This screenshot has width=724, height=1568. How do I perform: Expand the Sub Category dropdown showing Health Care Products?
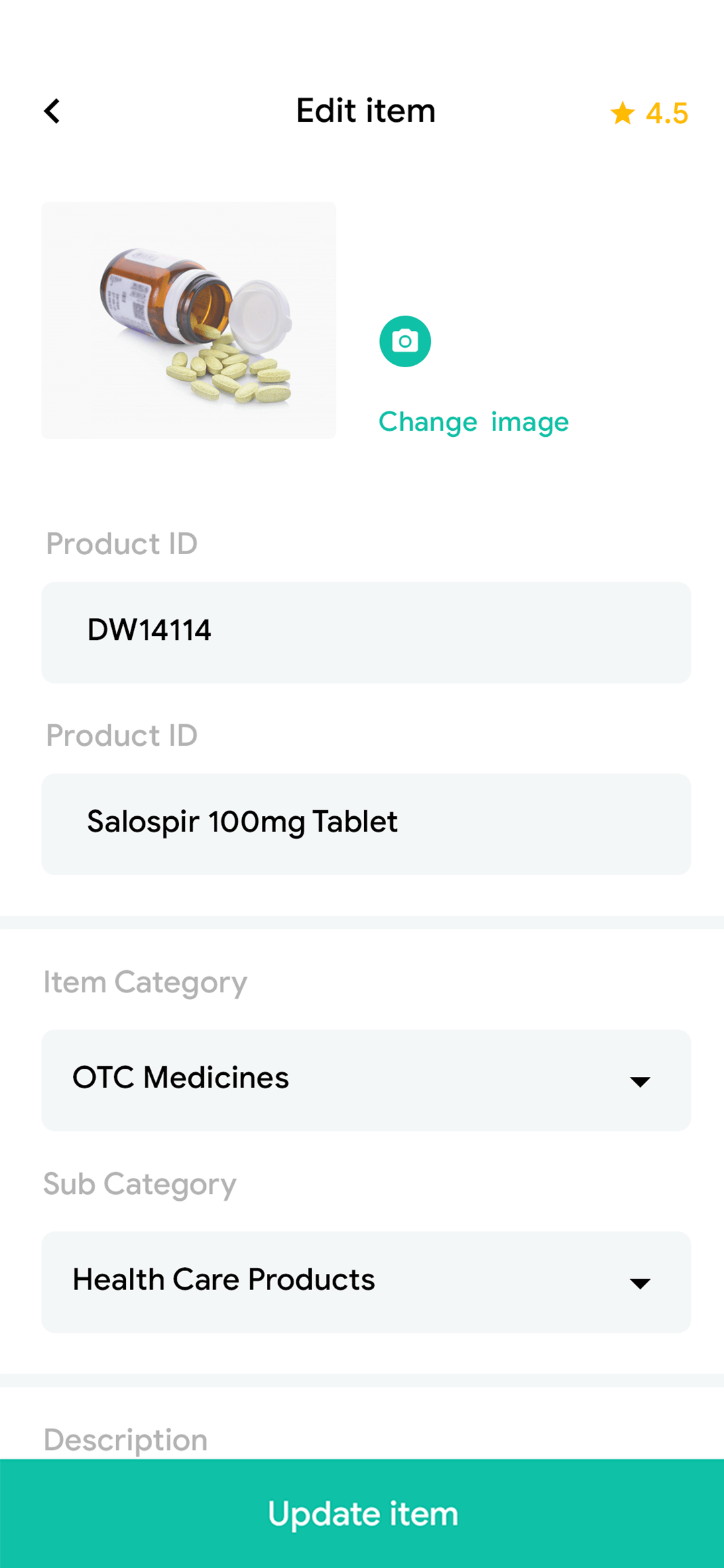(366, 1282)
